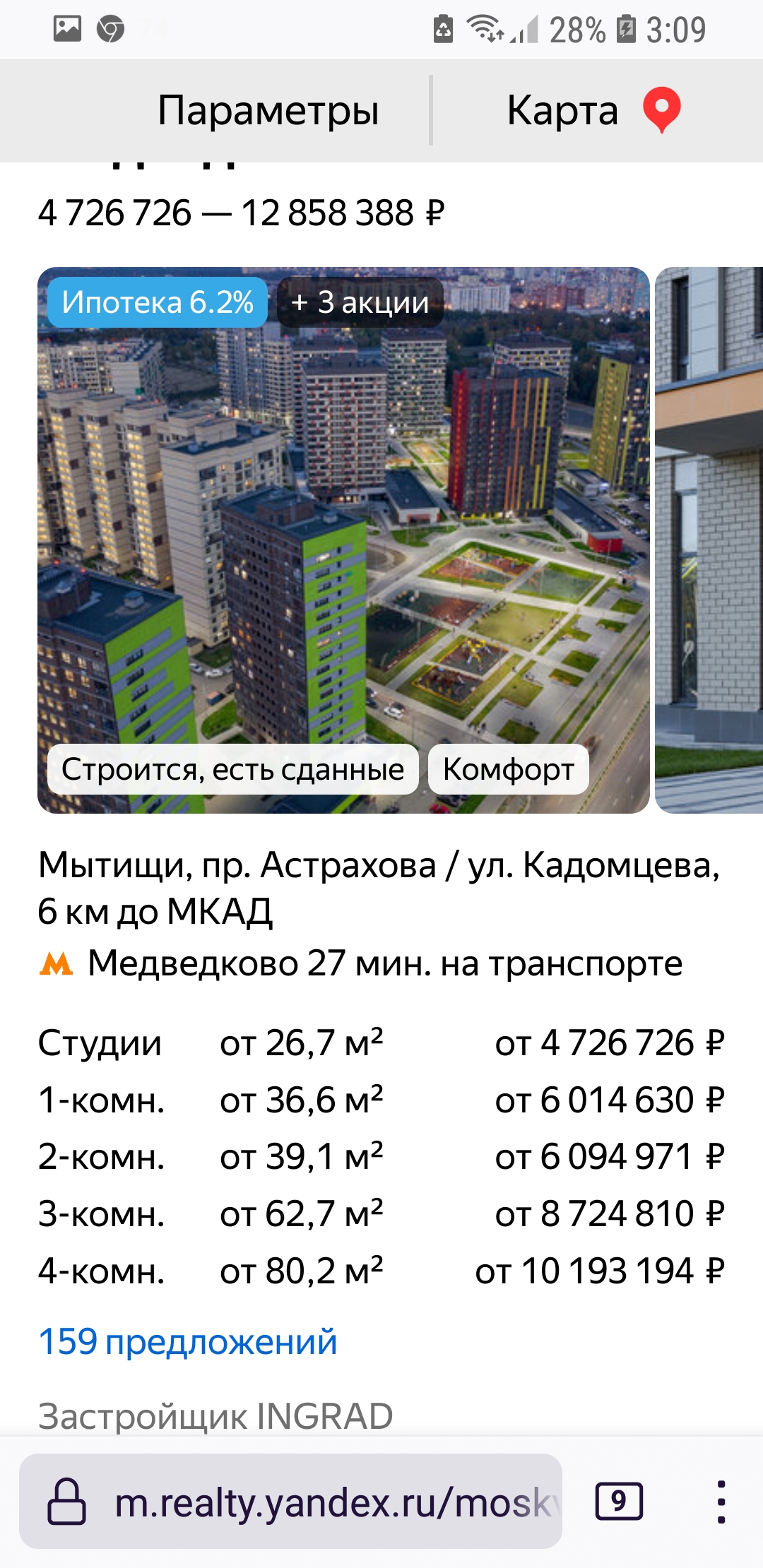Open the browser overflow menu
Viewport: 763px width, 1568px height.
tap(721, 1502)
